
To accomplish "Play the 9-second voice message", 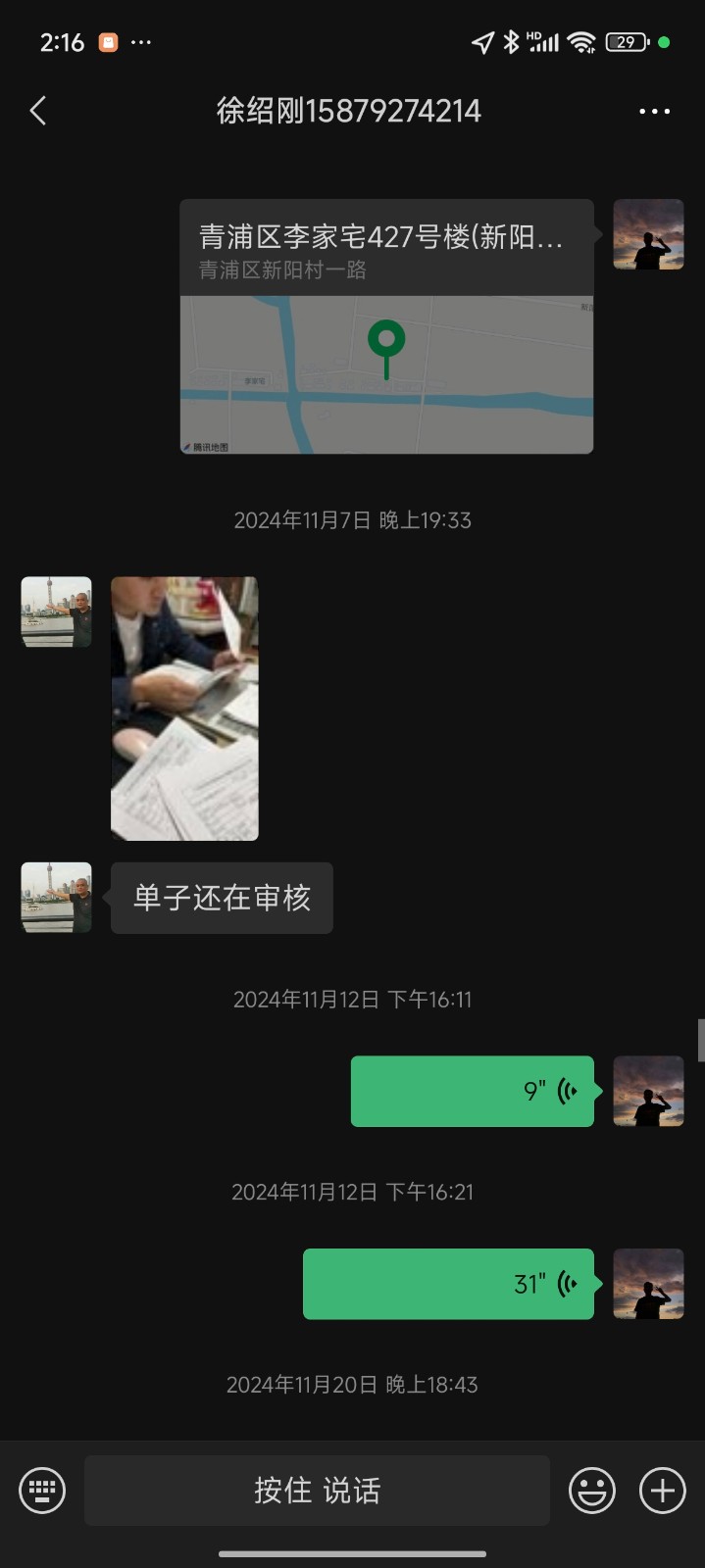I will tap(473, 1091).
